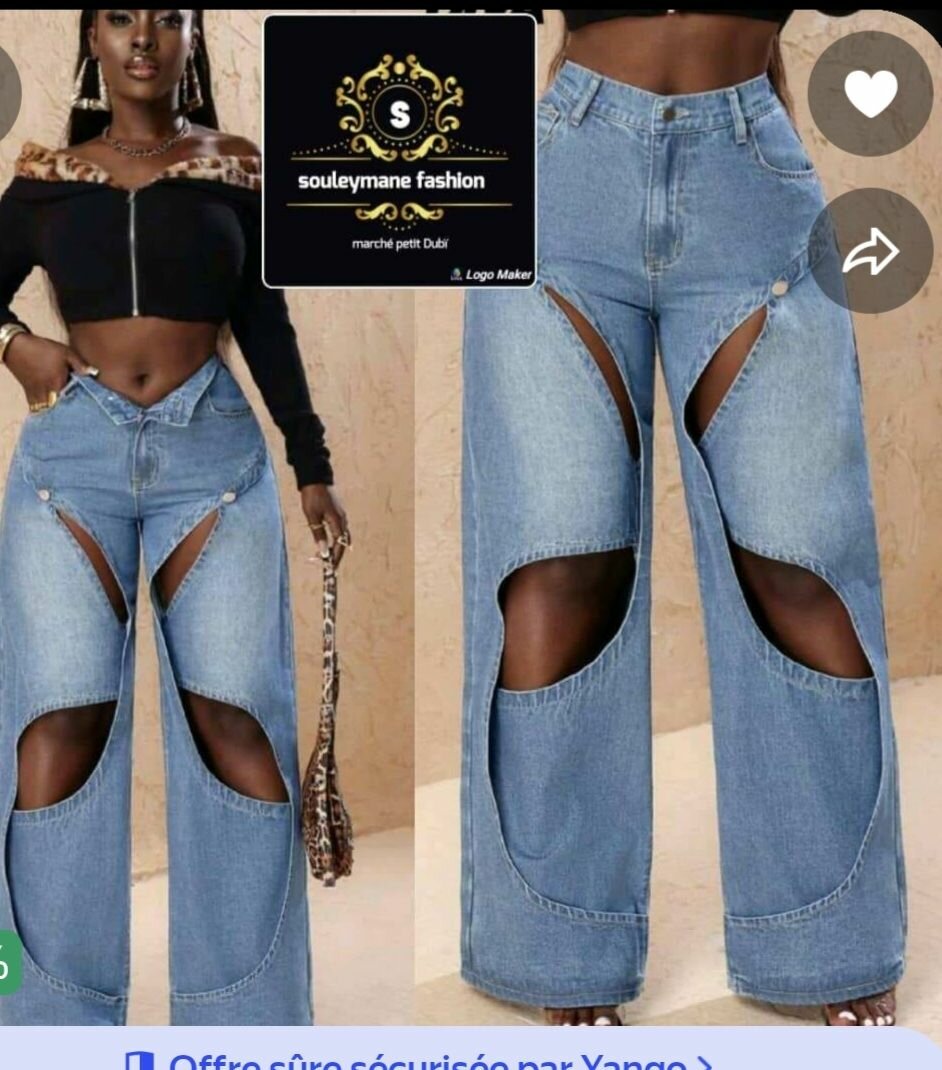The image size is (942, 1070).
Task: Add this item to favorites with heart
Action: [x=870, y=93]
